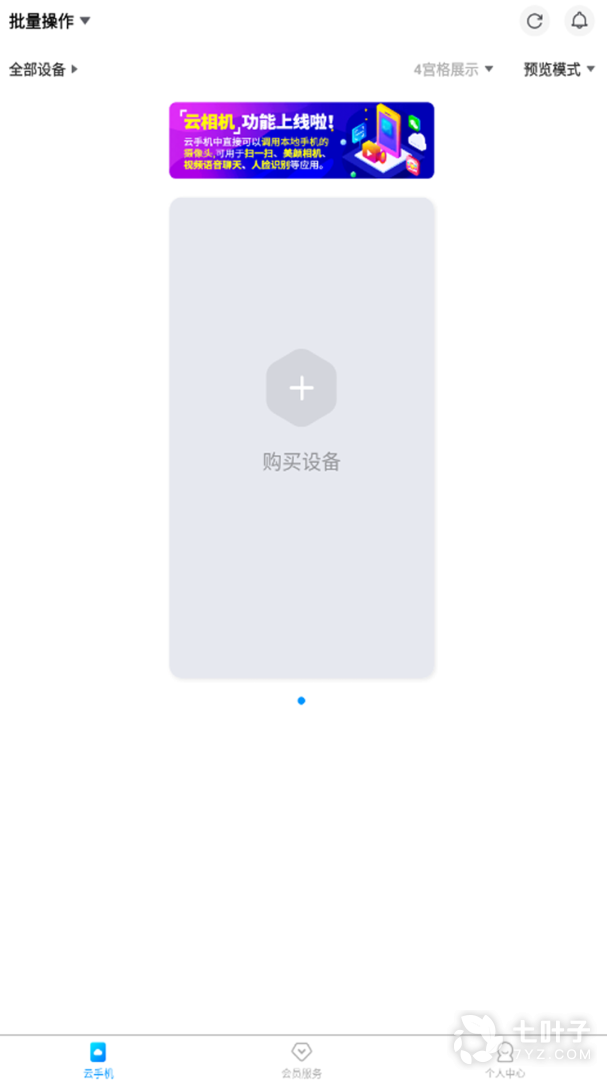
Task: Switch to the 云手机 tab
Action: [98, 1059]
